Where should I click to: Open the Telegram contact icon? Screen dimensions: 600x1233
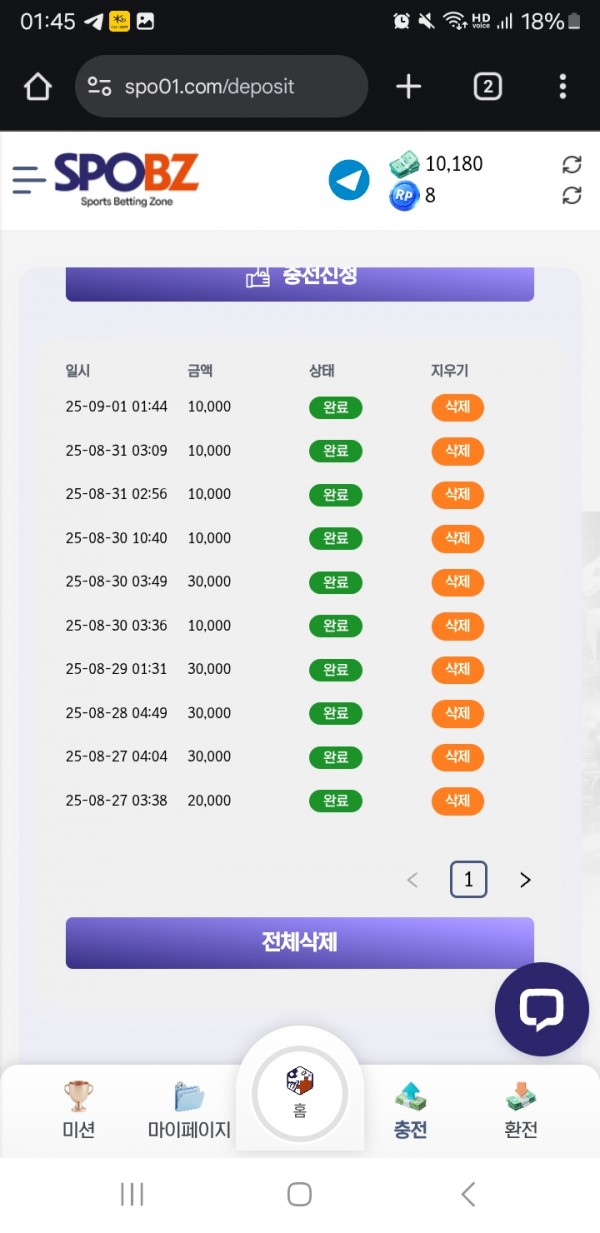(x=349, y=181)
